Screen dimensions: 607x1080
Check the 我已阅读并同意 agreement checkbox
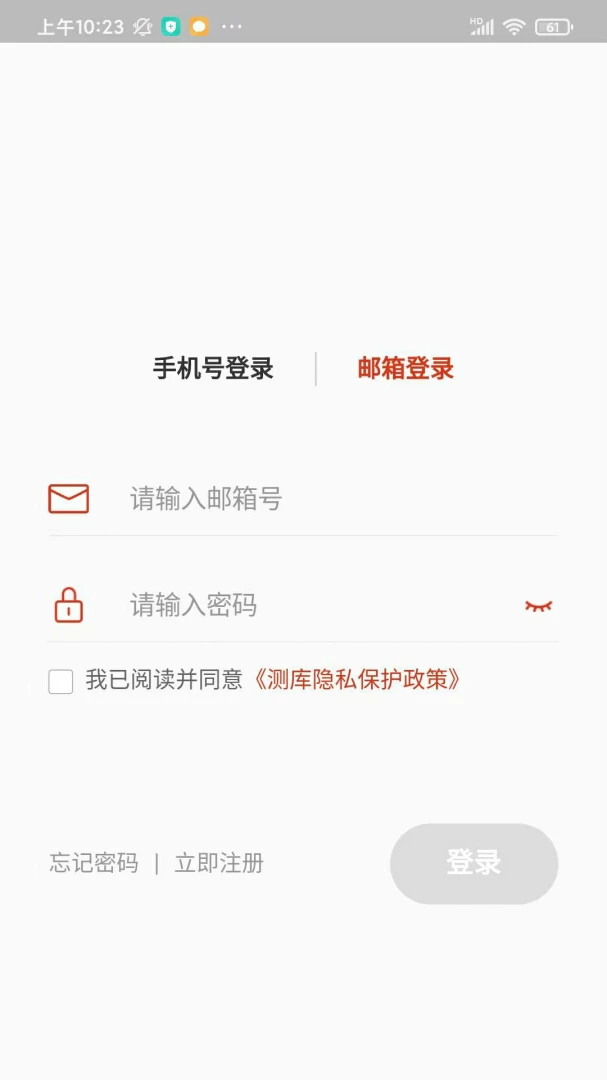click(61, 681)
